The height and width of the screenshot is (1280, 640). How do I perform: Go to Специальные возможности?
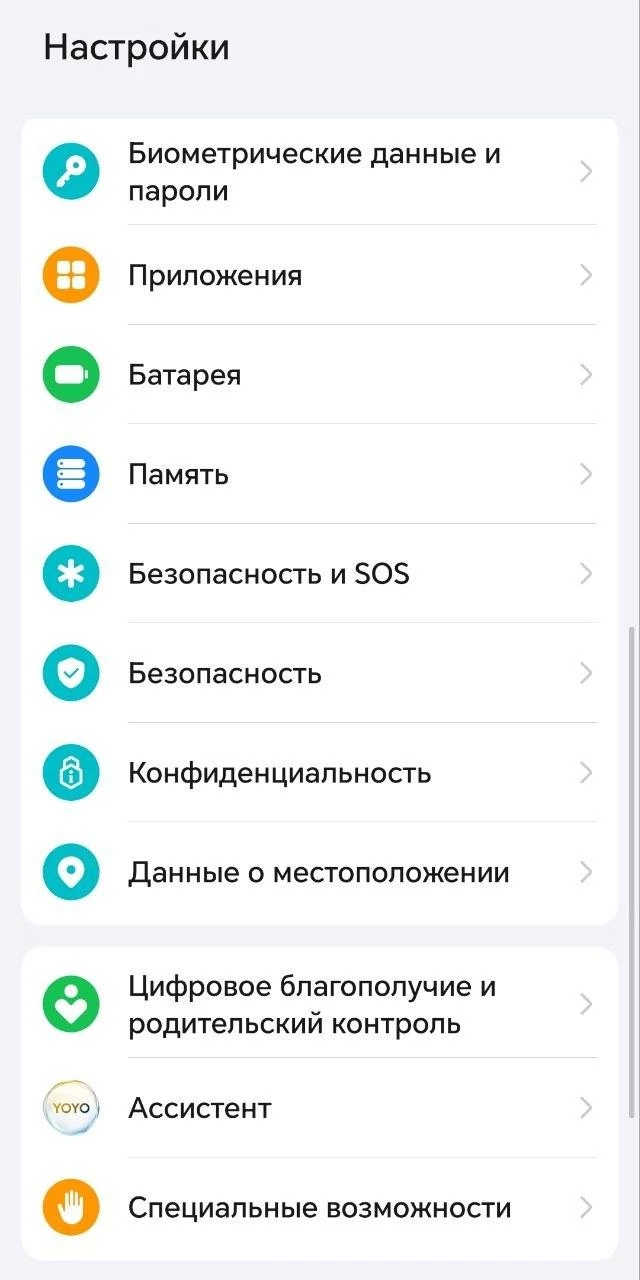pyautogui.click(x=319, y=1208)
